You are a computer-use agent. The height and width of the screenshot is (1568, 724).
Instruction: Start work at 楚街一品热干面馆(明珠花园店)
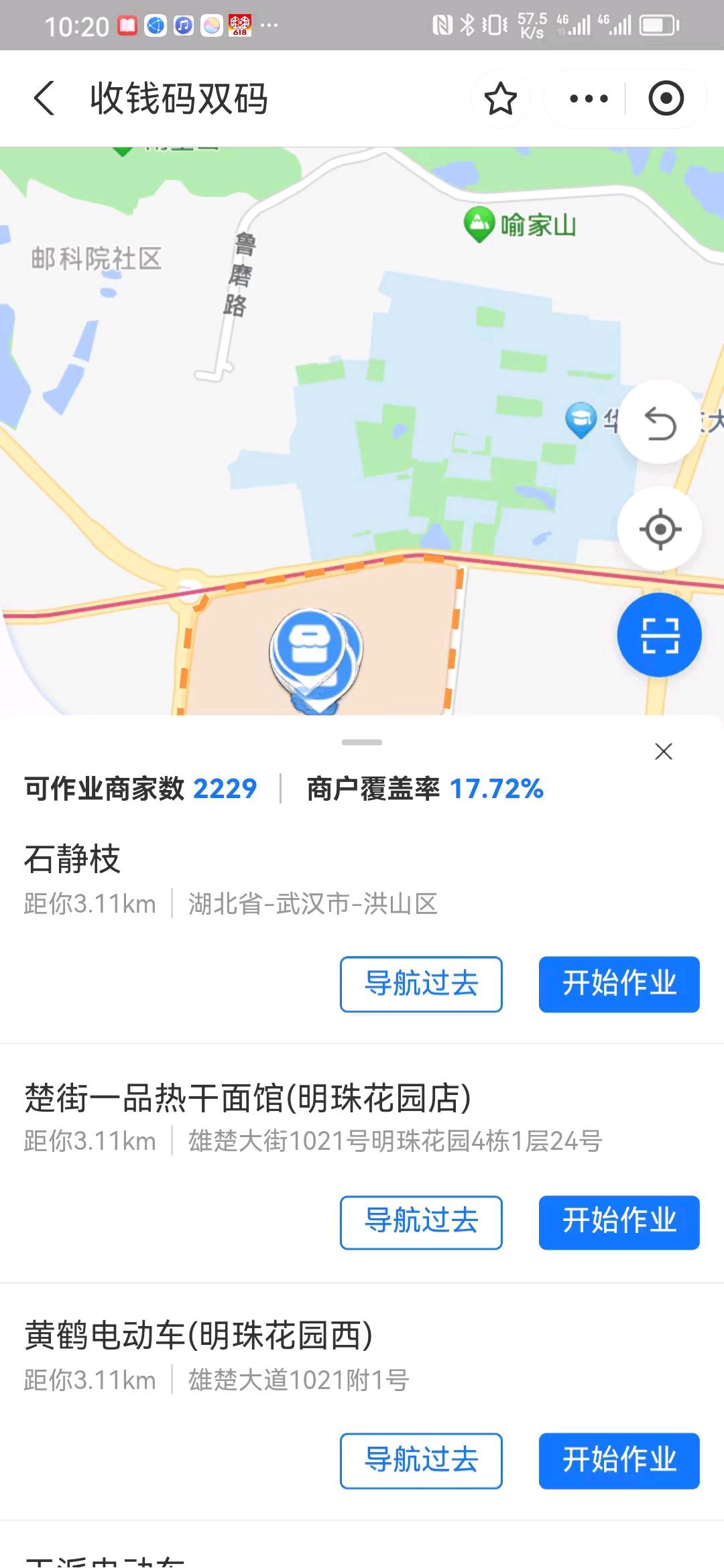tap(619, 1222)
